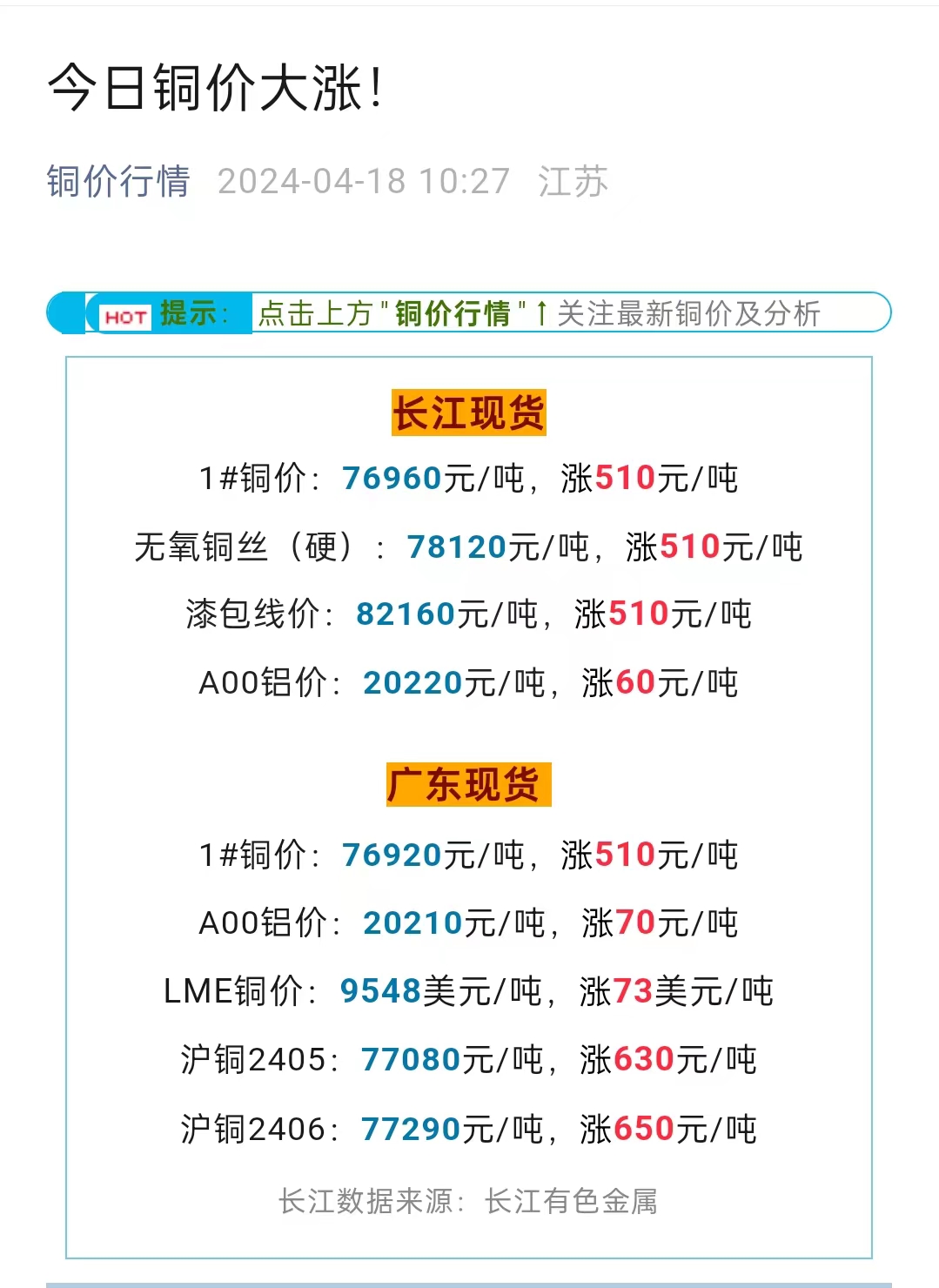Screen dimensions: 939x1288
Task: Open the 铜价行情 account link
Action: [118, 182]
